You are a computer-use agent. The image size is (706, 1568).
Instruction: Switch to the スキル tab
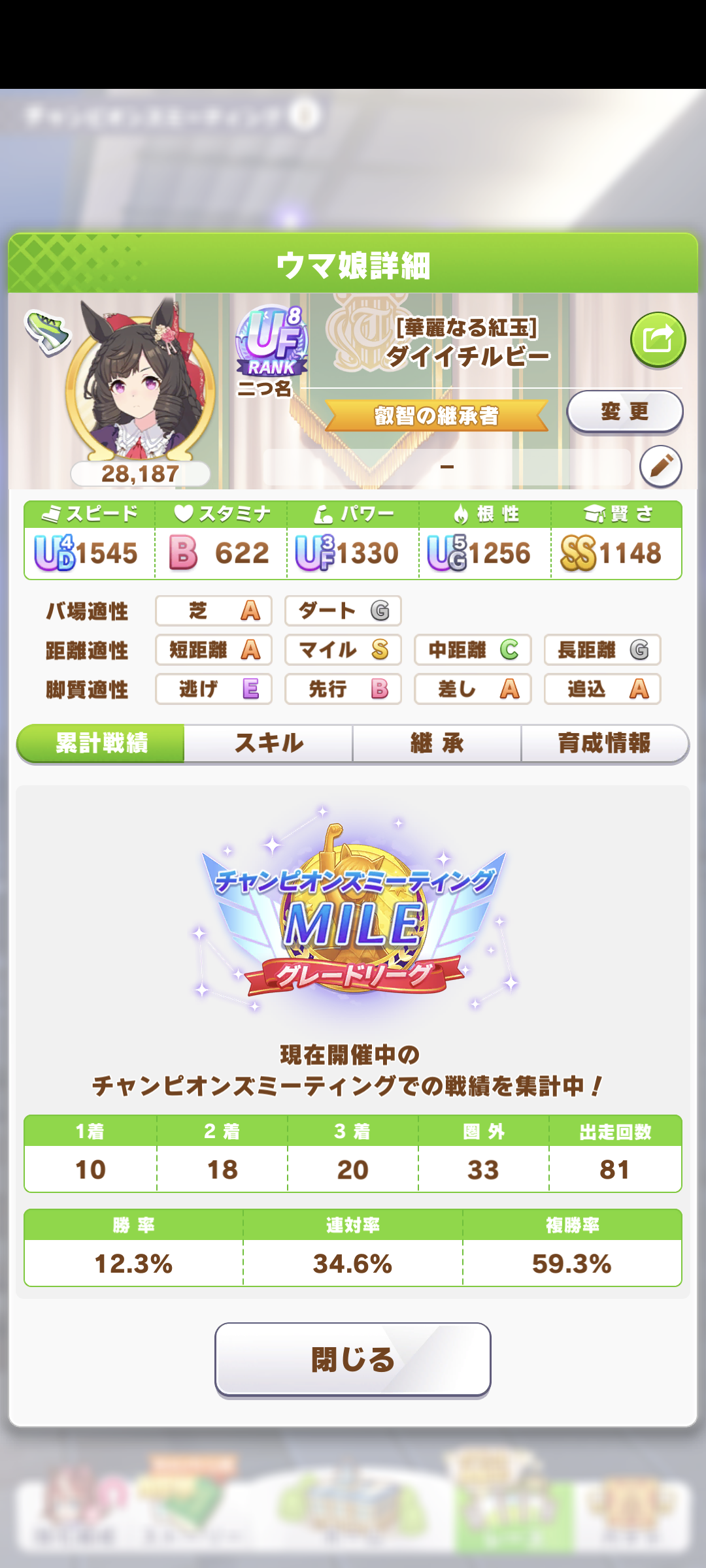(x=269, y=743)
